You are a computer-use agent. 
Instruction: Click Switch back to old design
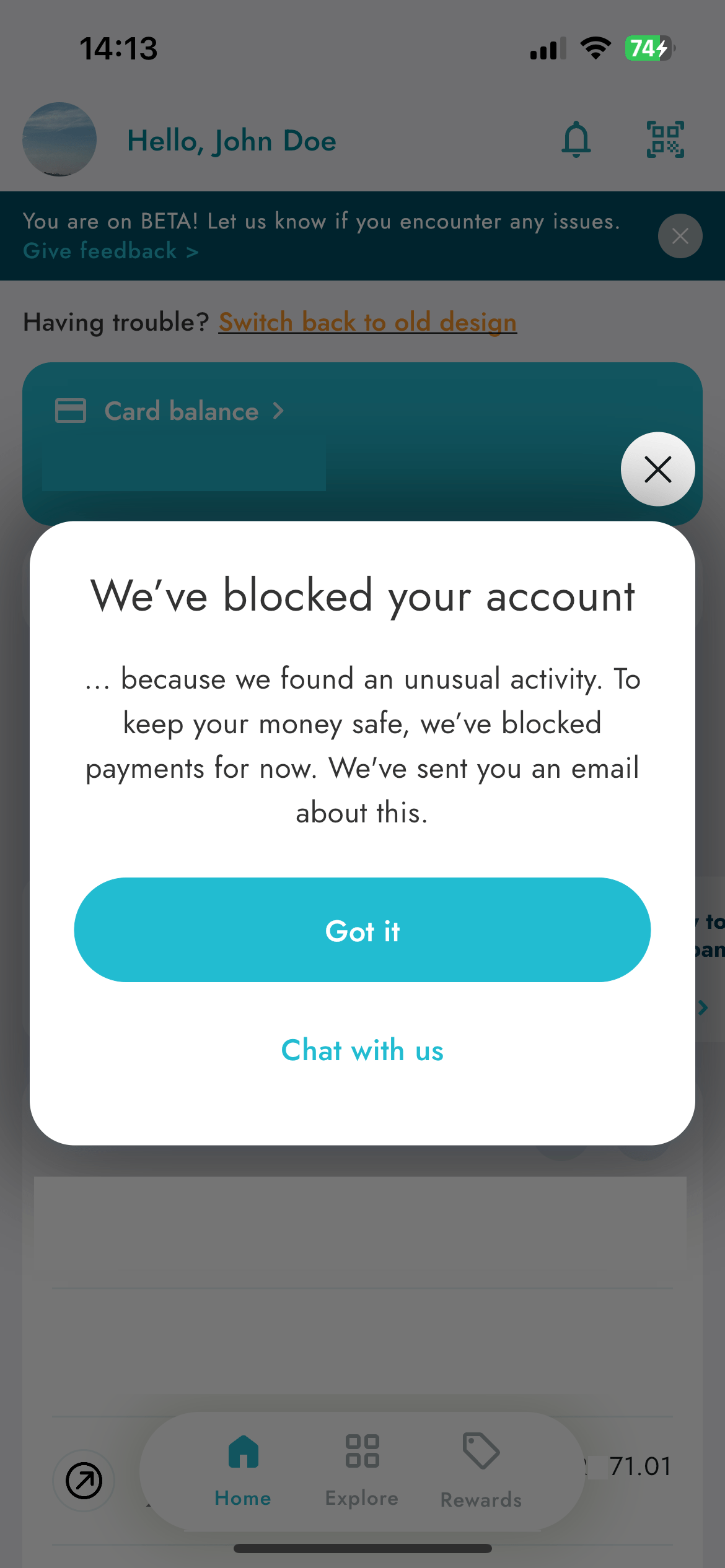coord(368,322)
